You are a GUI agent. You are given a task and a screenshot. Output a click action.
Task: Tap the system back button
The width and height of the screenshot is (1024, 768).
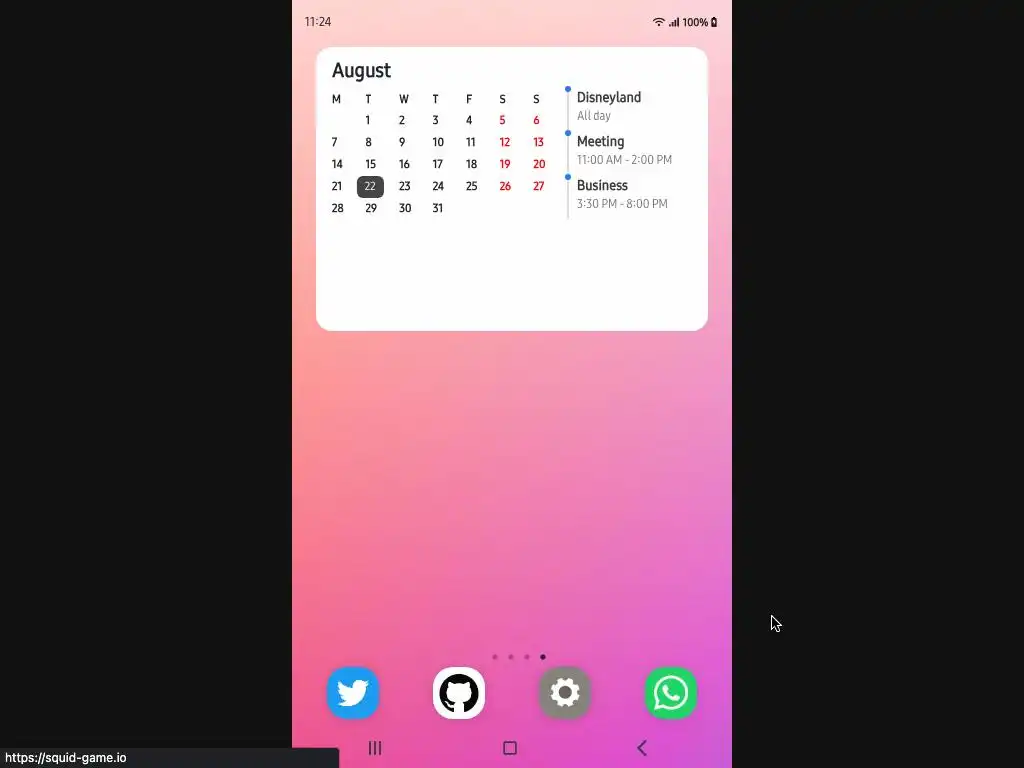coord(642,748)
